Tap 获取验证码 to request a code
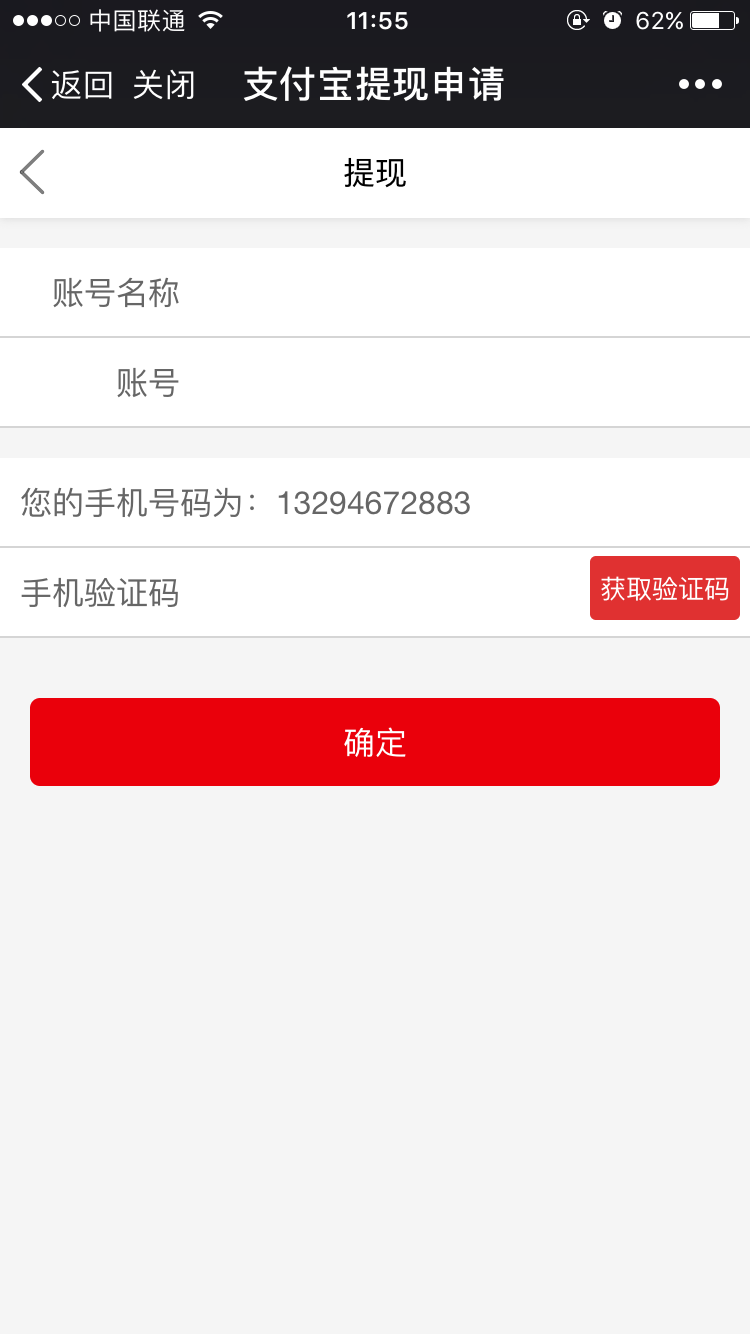The height and width of the screenshot is (1334, 750). click(665, 588)
